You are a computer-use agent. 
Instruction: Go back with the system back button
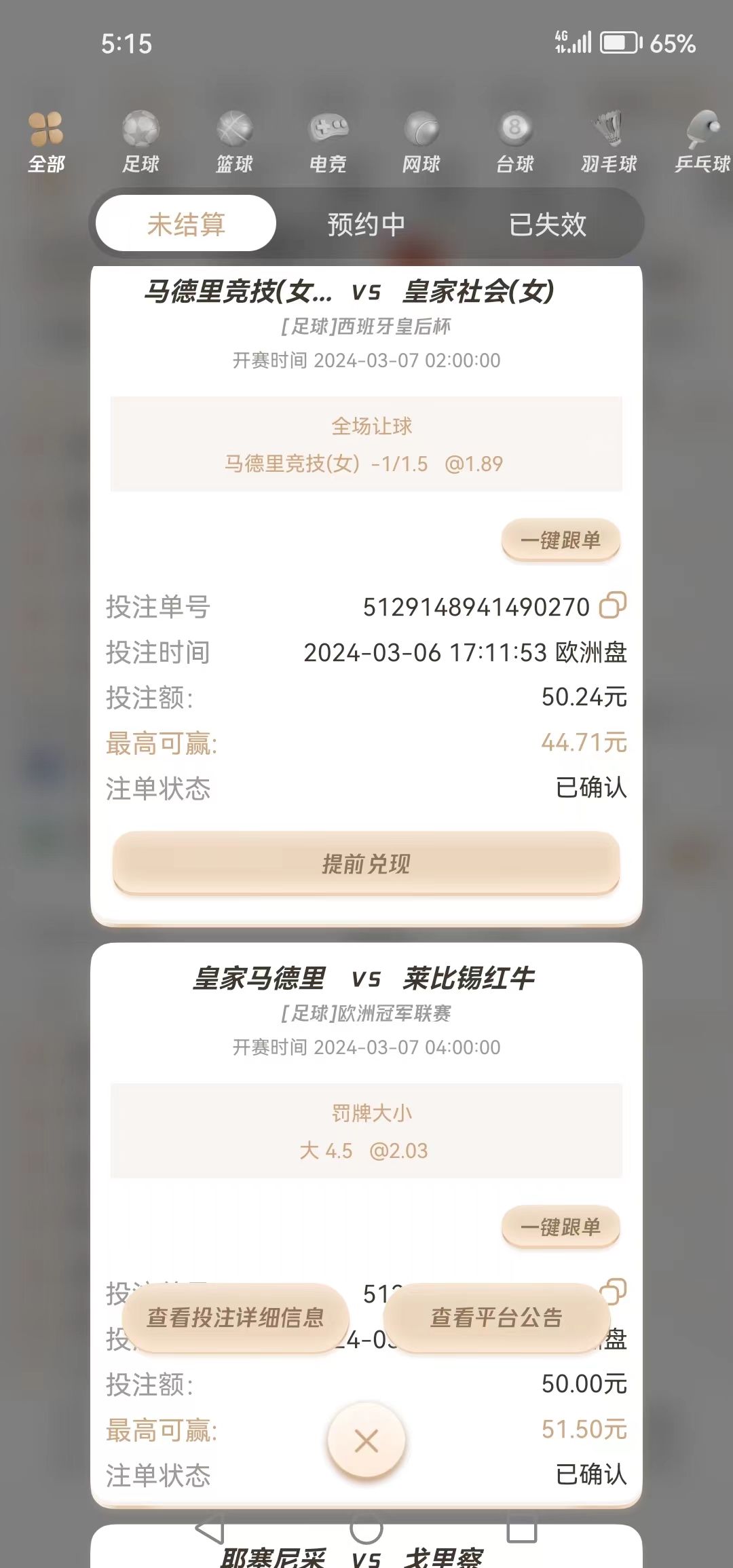(x=210, y=1529)
